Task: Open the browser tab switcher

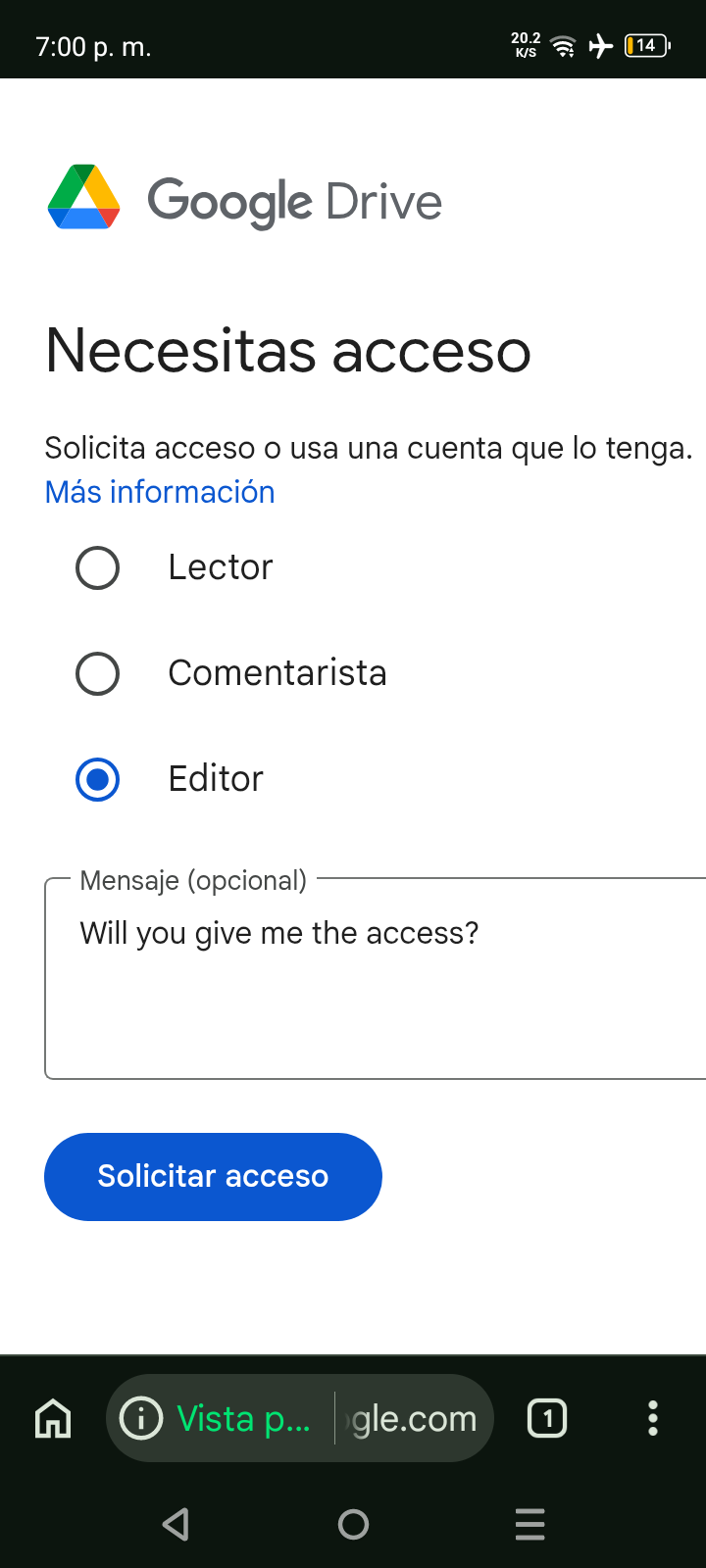Action: [547, 1418]
